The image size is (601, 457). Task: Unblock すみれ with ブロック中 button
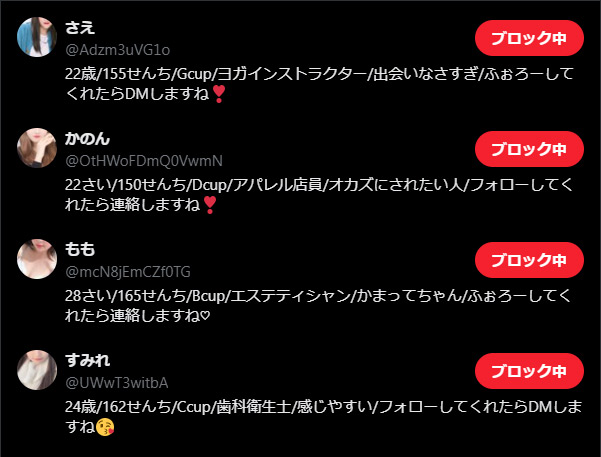529,370
